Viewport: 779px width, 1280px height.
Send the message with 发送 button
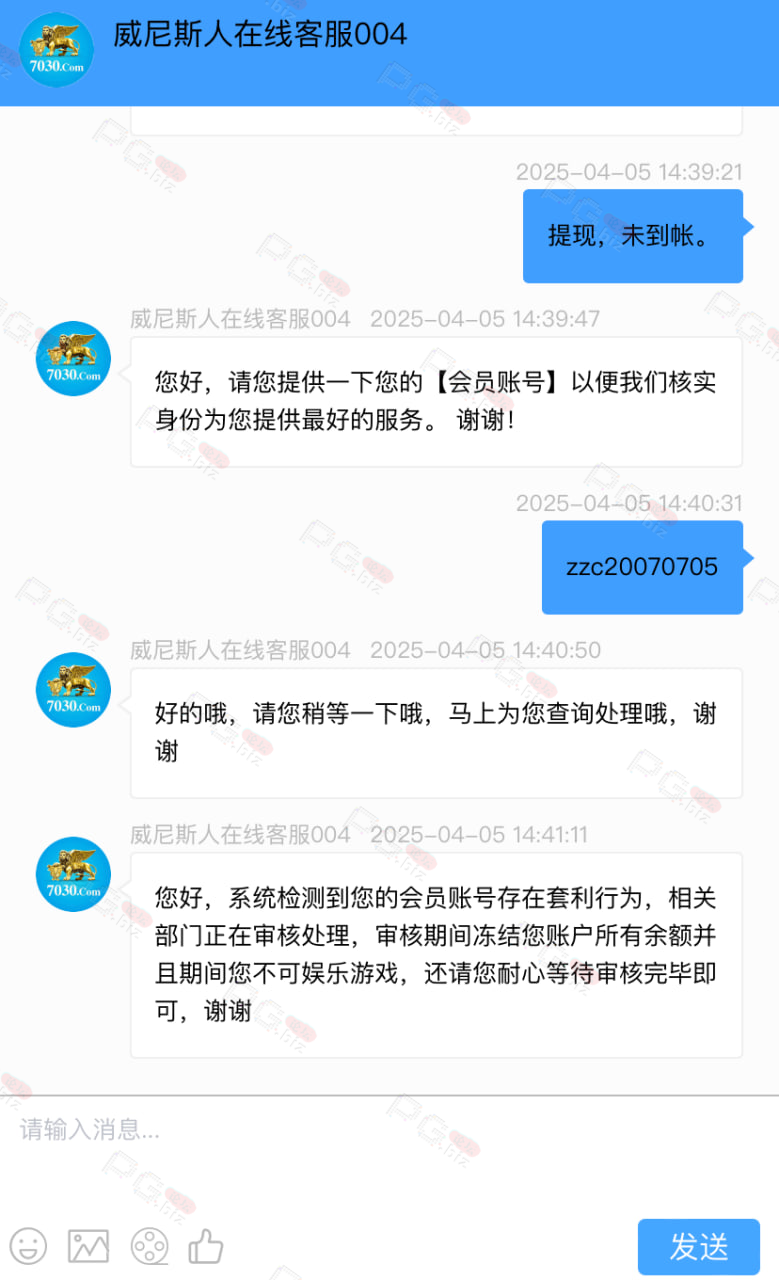pyautogui.click(x=699, y=1247)
